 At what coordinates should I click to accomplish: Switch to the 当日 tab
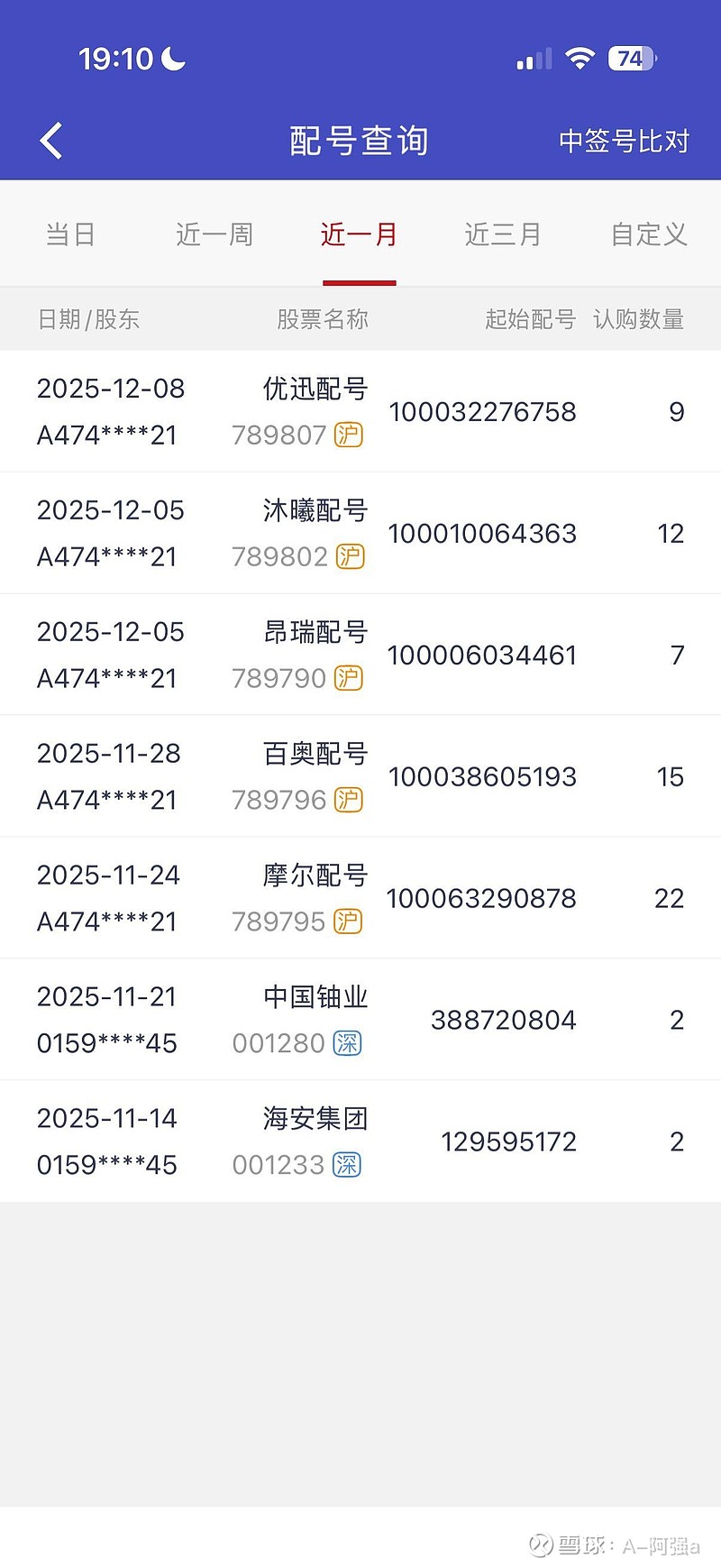coord(71,234)
